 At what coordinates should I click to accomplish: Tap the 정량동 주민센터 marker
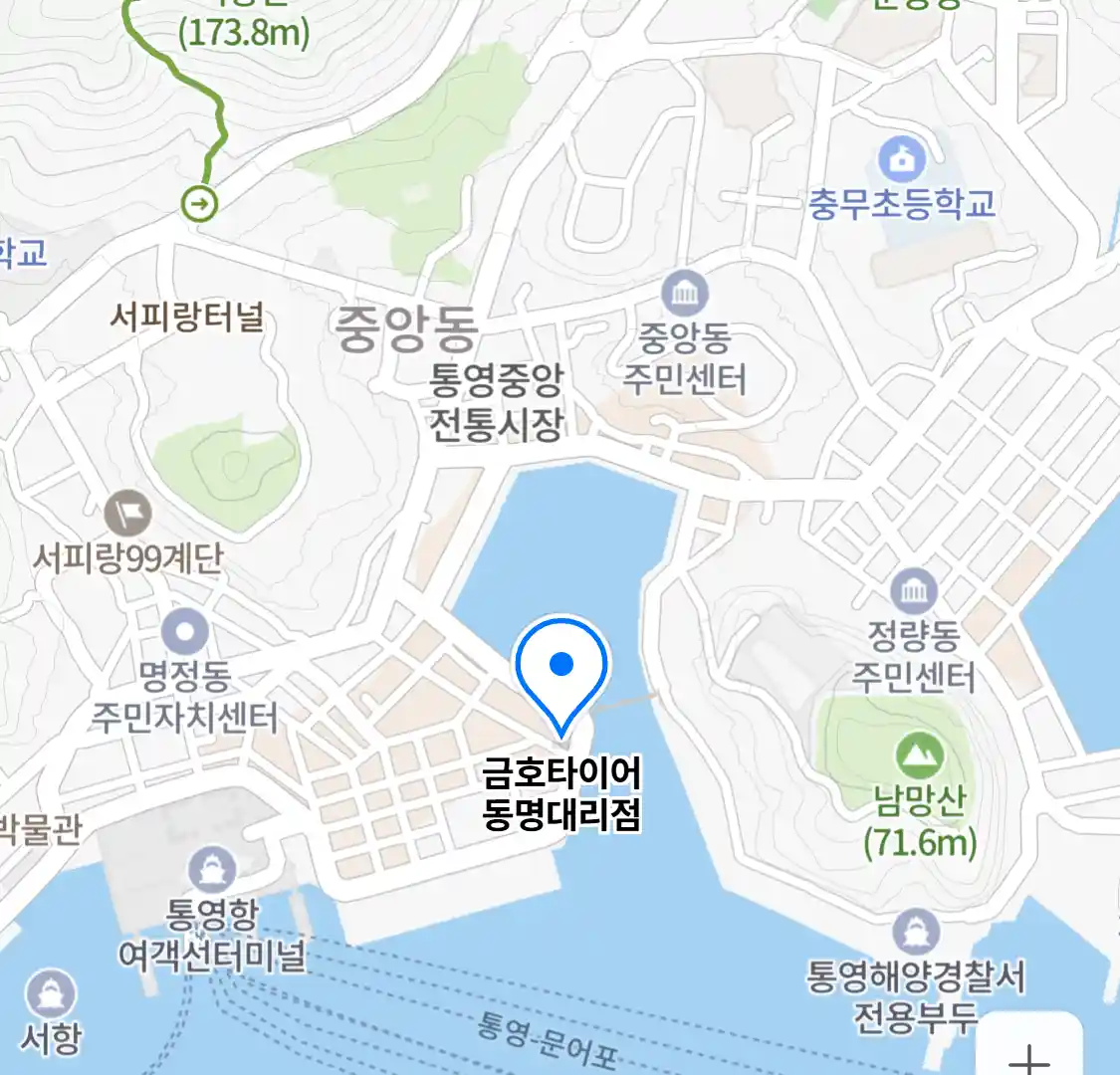[913, 593]
